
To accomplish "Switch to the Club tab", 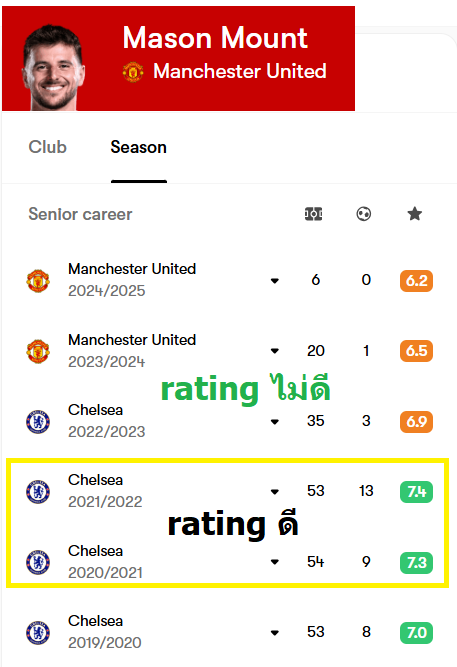I will coord(48,147).
